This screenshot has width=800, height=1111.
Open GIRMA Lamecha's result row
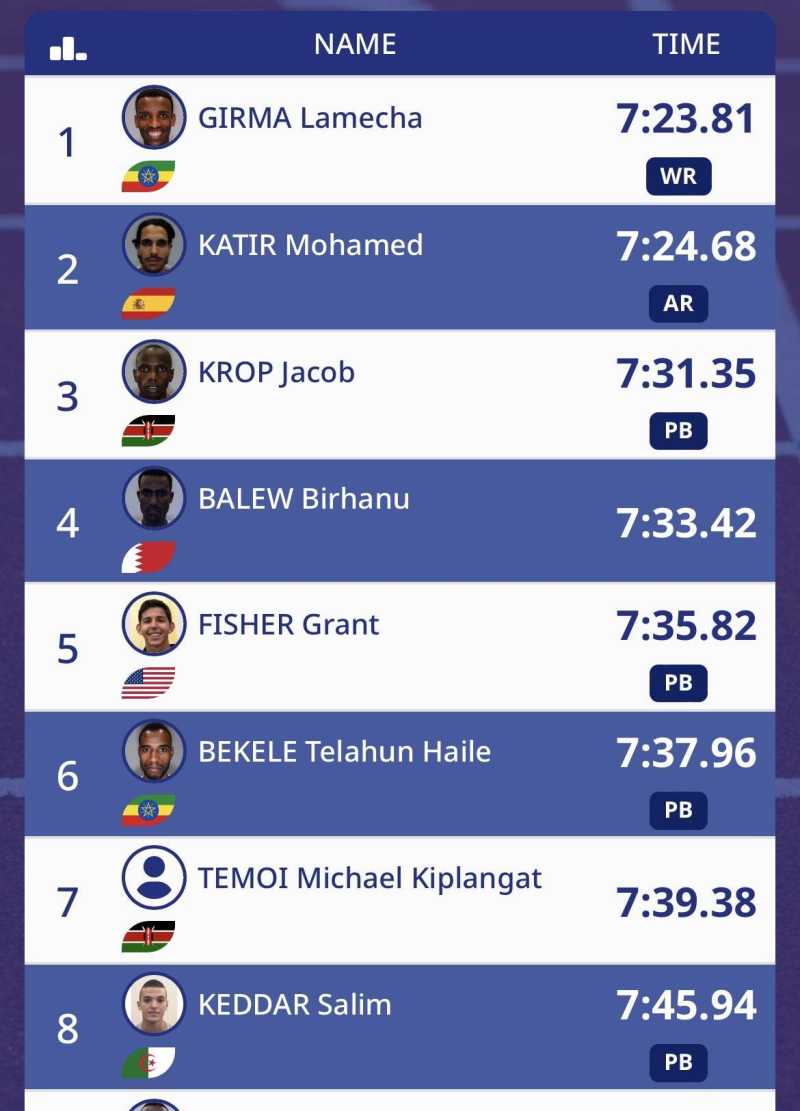pyautogui.click(x=400, y=141)
